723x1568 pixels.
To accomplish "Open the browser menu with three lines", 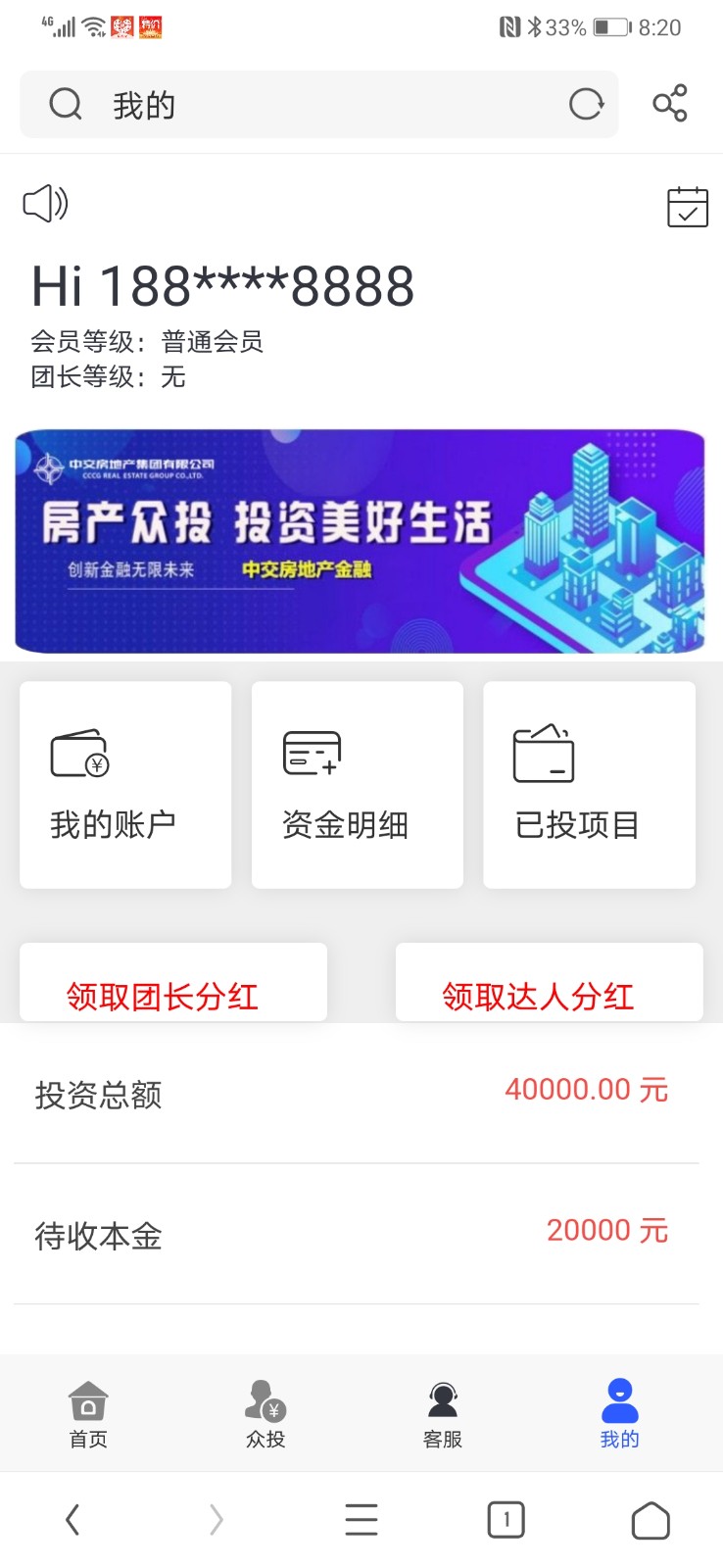I will pos(361,1520).
